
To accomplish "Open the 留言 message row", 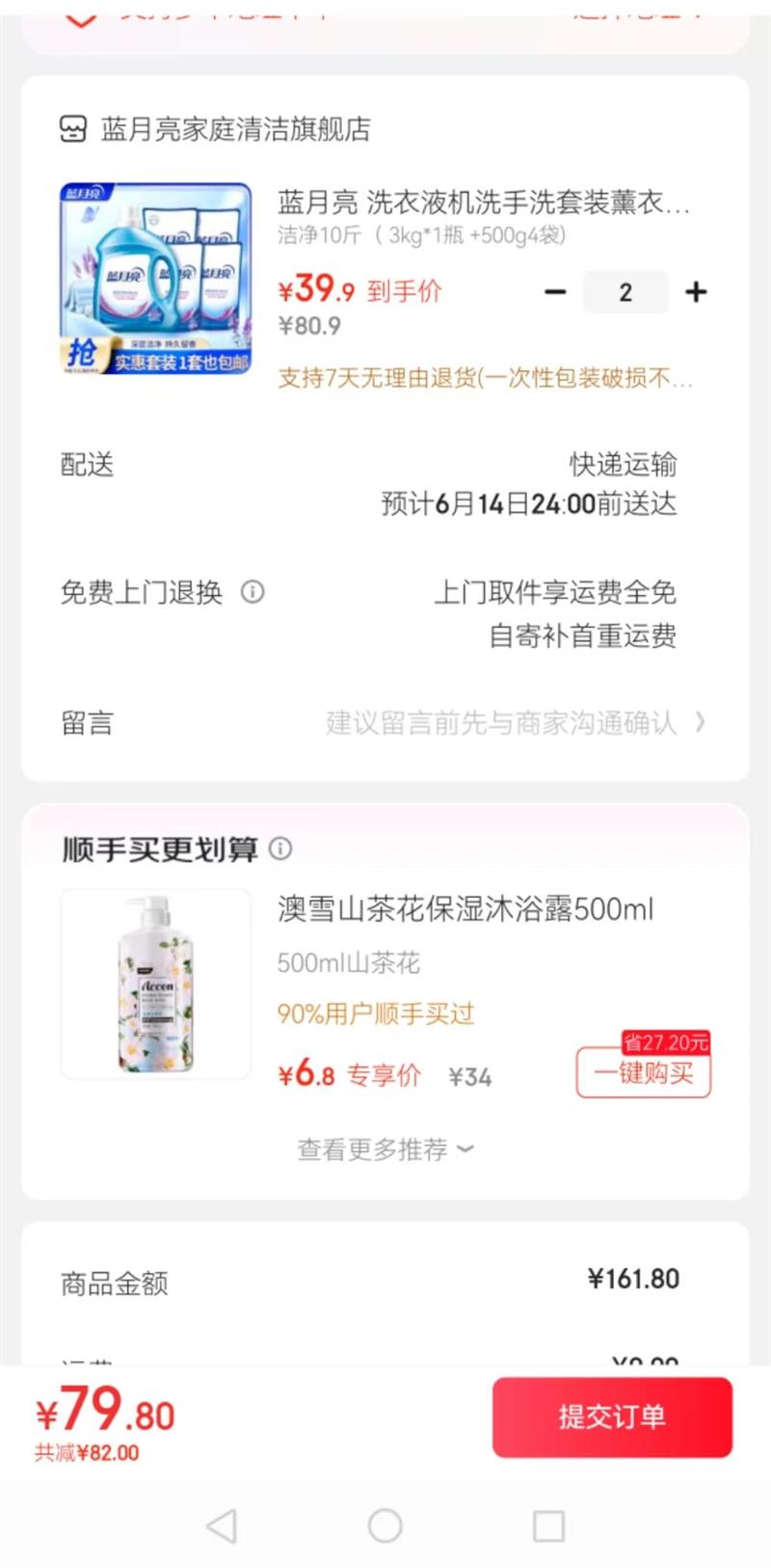I will (x=385, y=722).
